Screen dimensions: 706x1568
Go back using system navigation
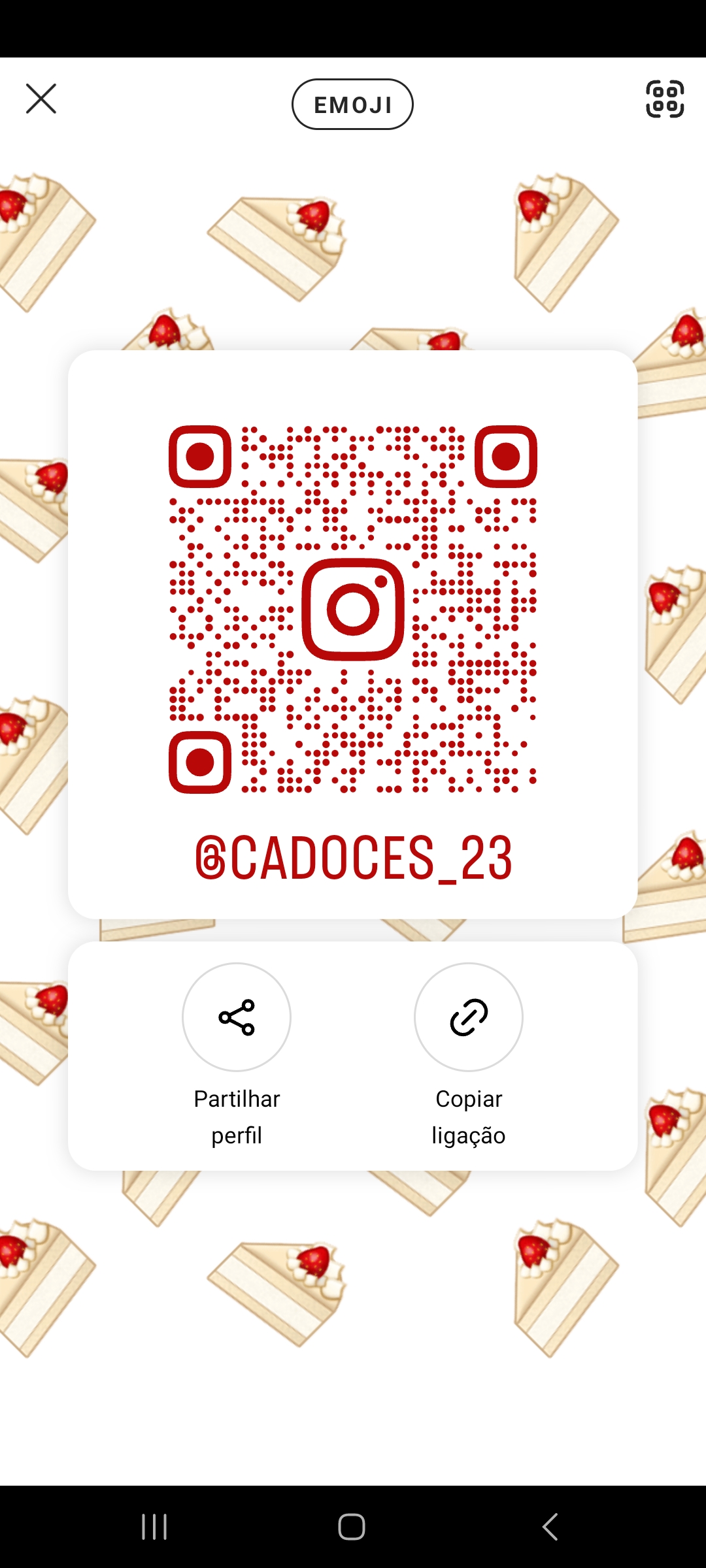[550, 1527]
